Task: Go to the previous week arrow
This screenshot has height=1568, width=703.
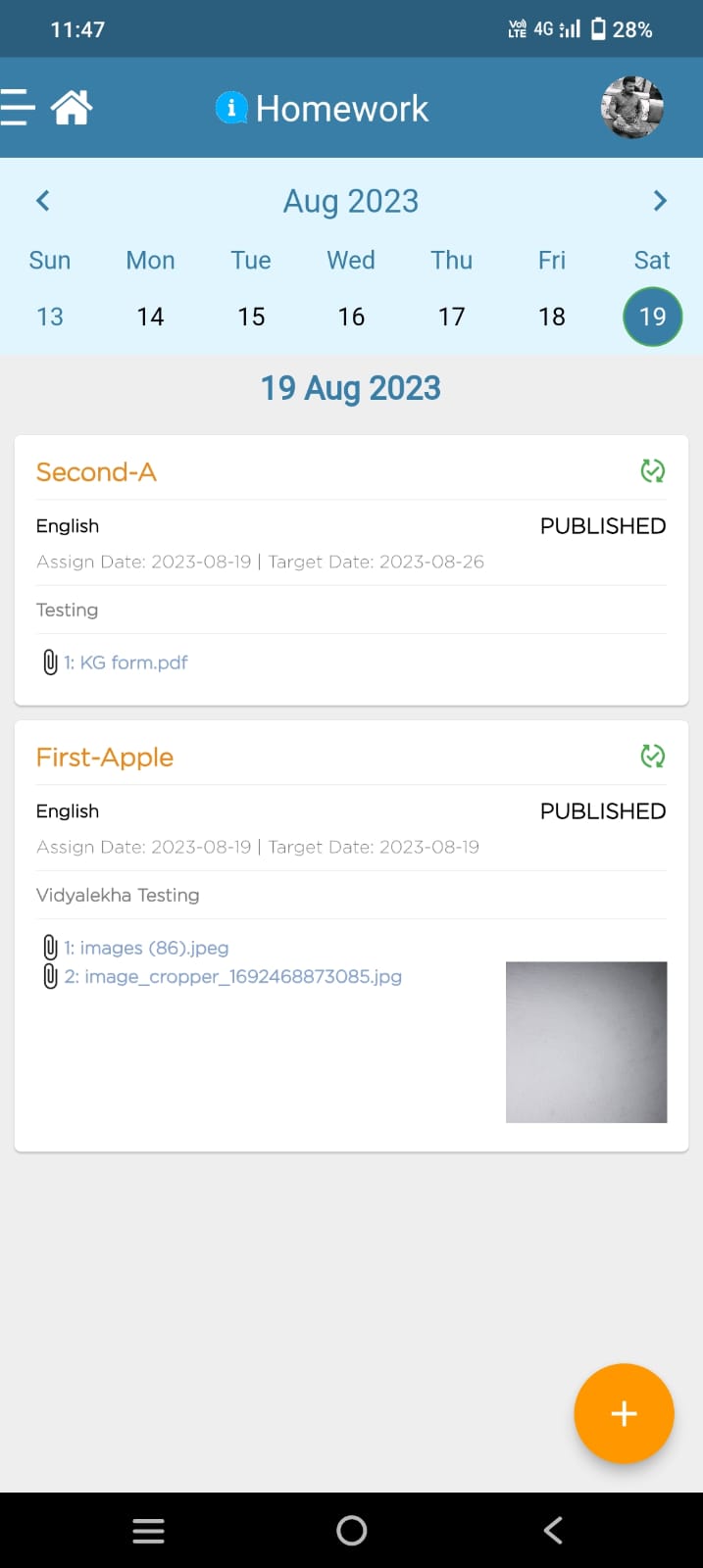Action: tap(42, 201)
